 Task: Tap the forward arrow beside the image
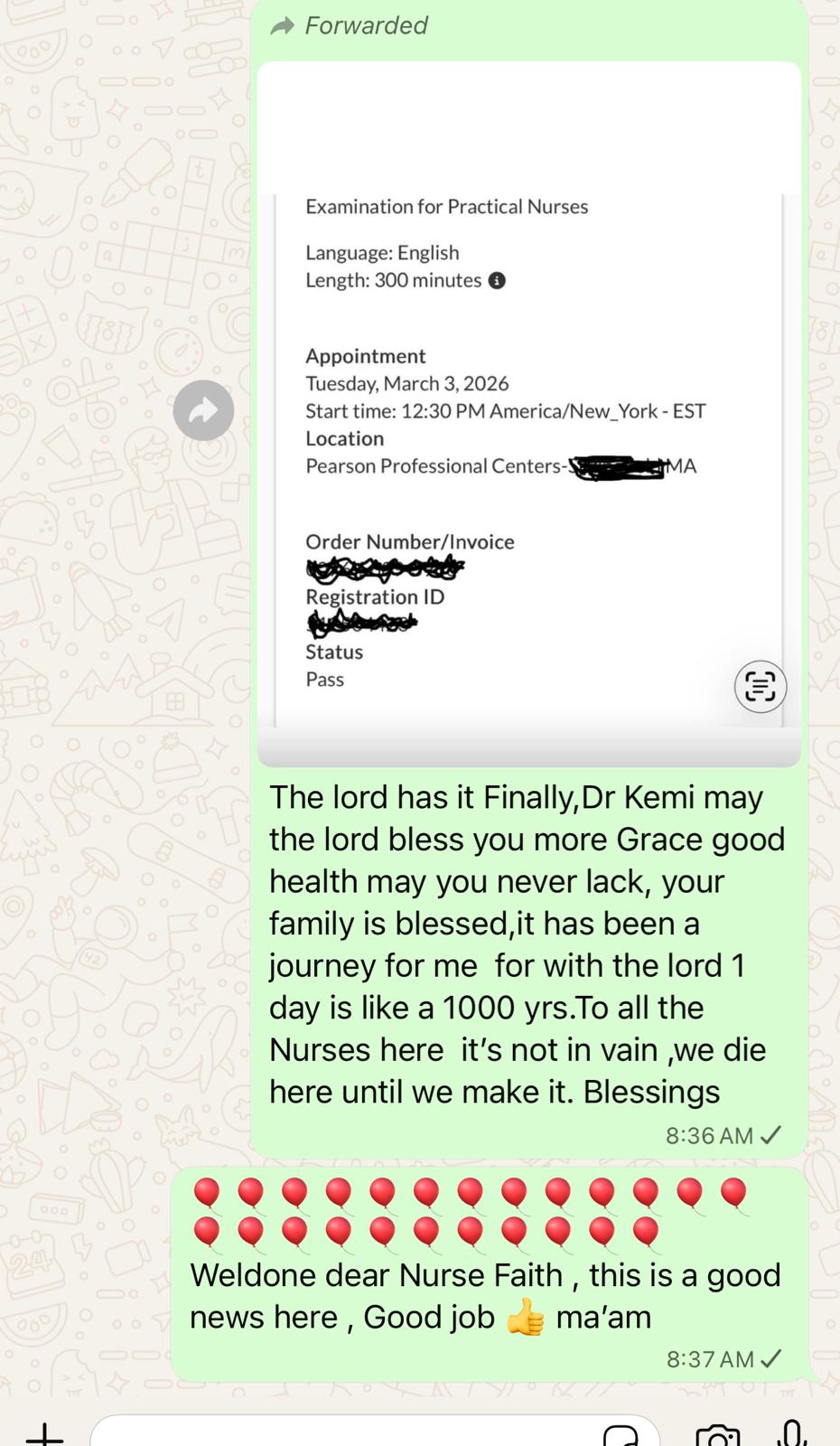(x=203, y=410)
